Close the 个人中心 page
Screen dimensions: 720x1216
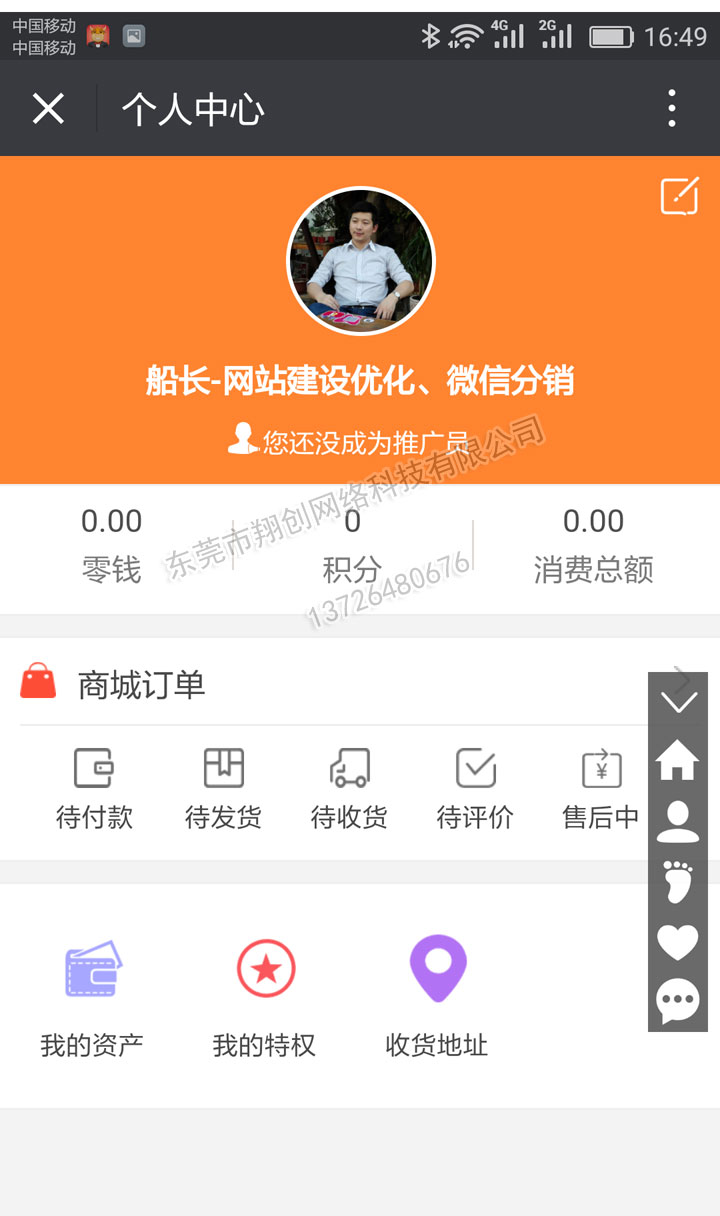[x=48, y=108]
